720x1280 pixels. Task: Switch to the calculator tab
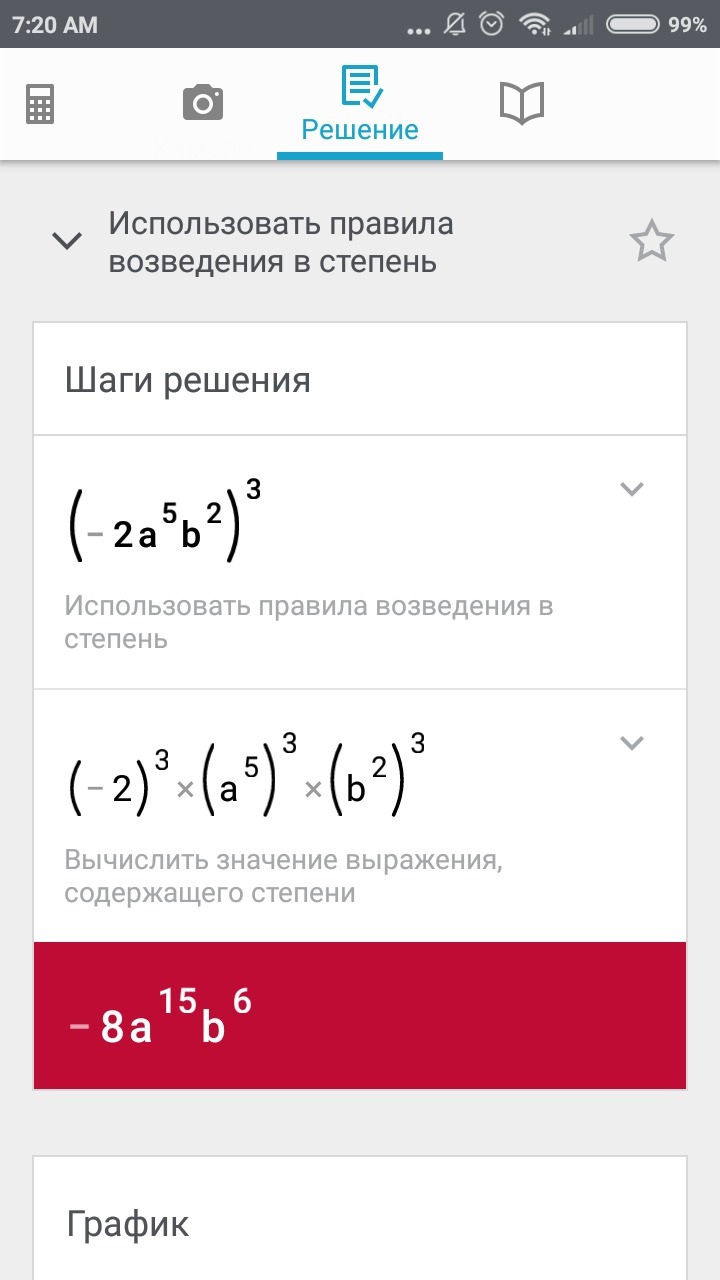click(40, 103)
